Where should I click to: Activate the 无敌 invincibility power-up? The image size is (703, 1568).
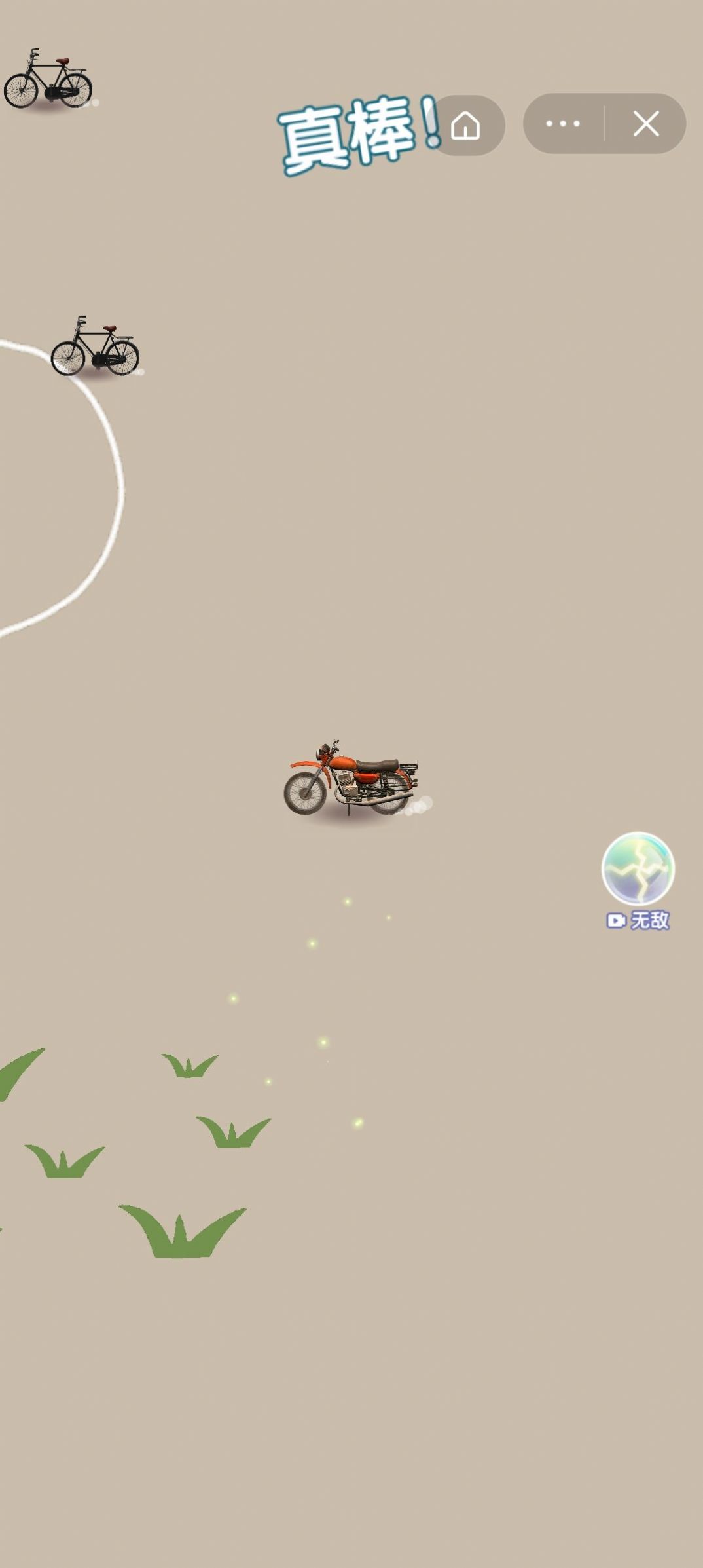(x=638, y=880)
